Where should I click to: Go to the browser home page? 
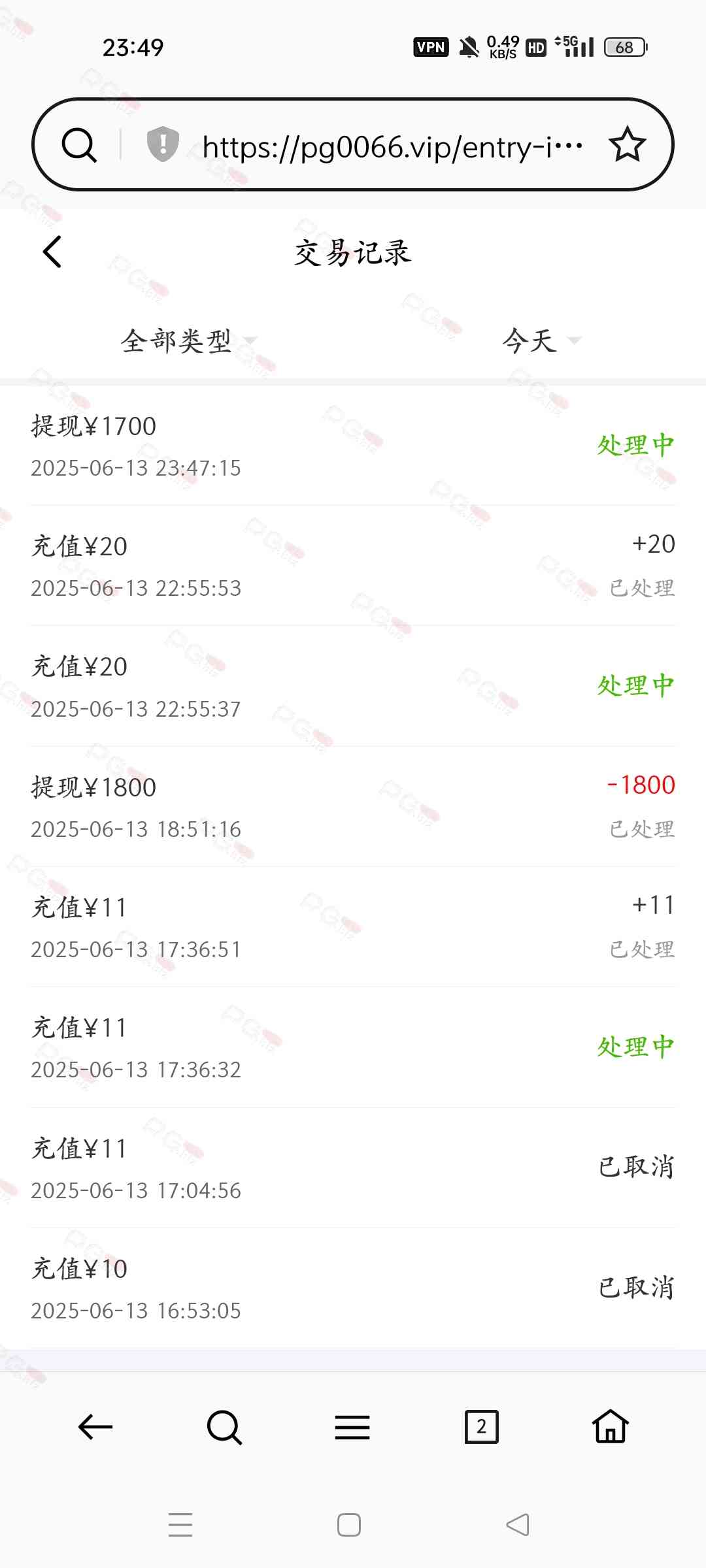pyautogui.click(x=611, y=1426)
